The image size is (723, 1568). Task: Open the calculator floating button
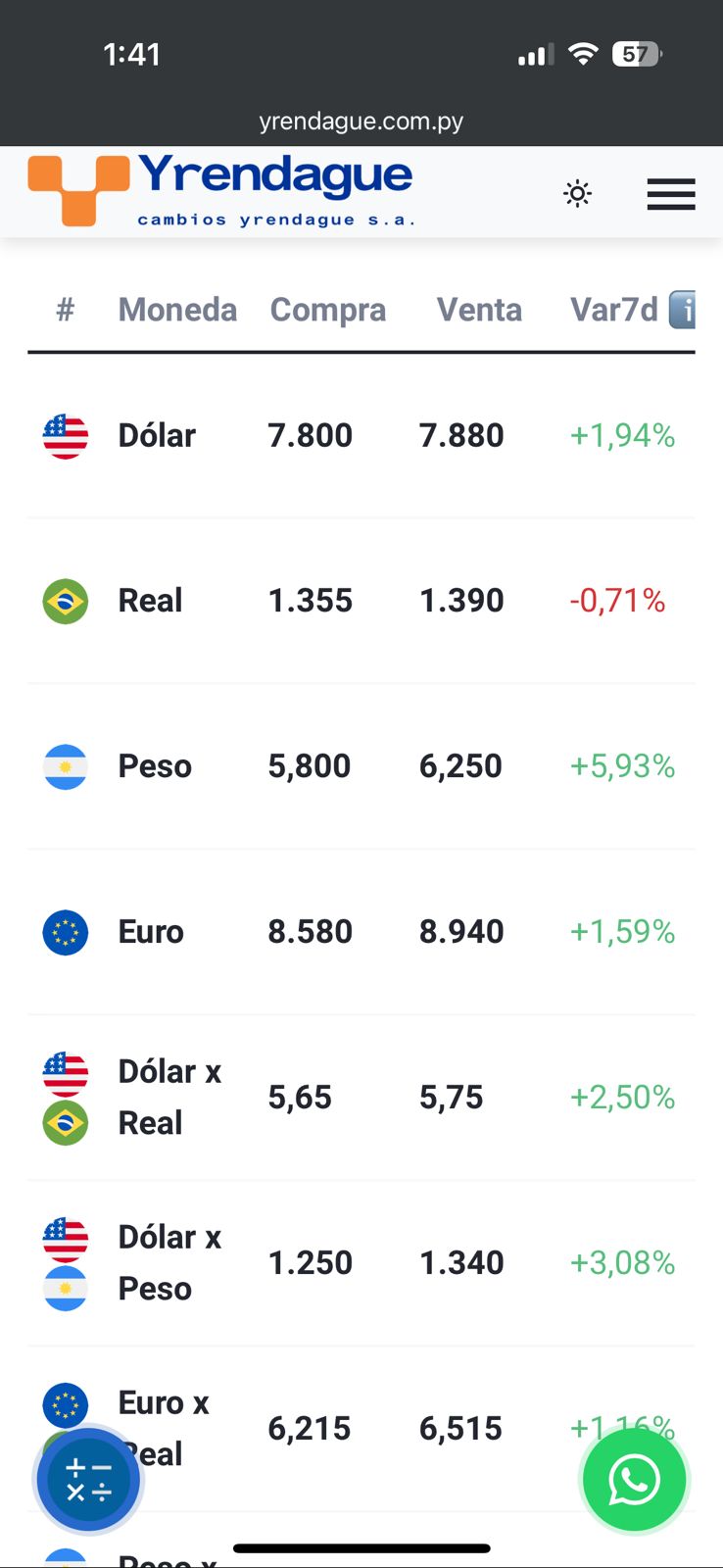click(x=89, y=1480)
